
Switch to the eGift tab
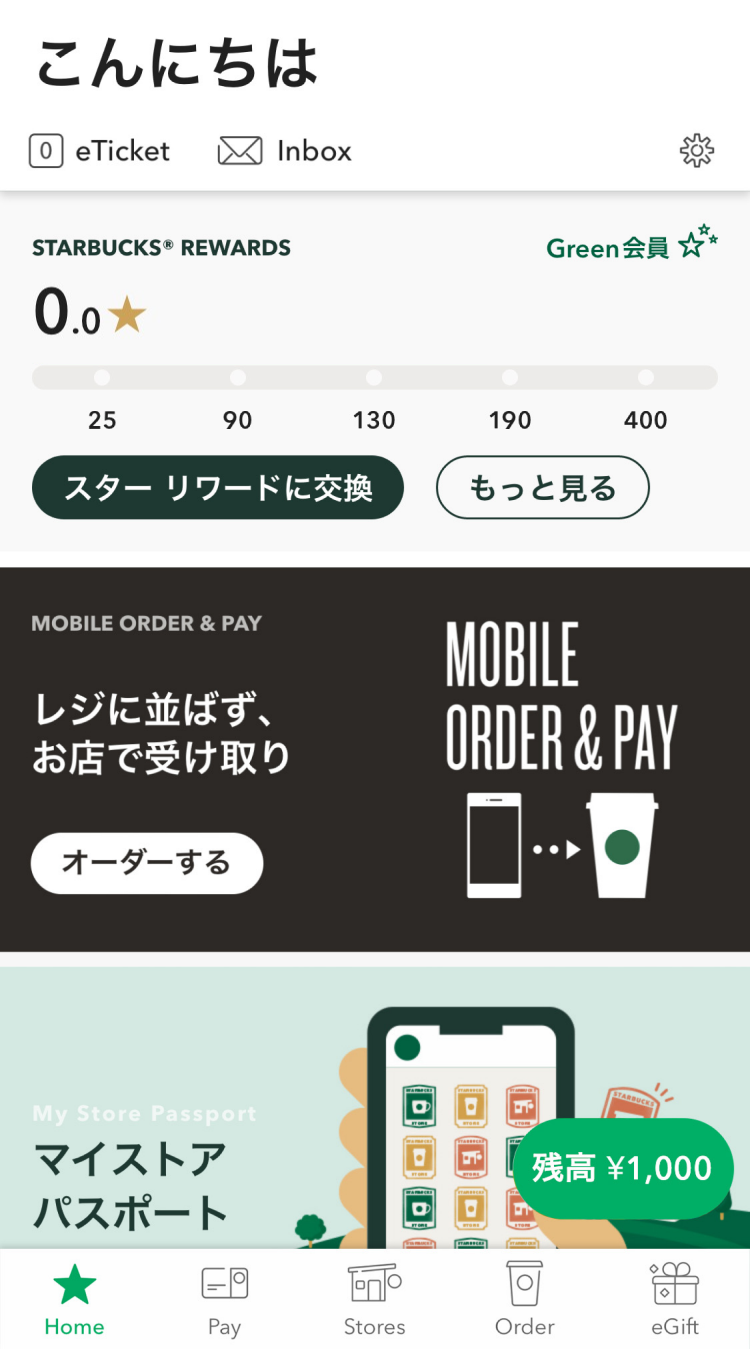(x=675, y=1298)
